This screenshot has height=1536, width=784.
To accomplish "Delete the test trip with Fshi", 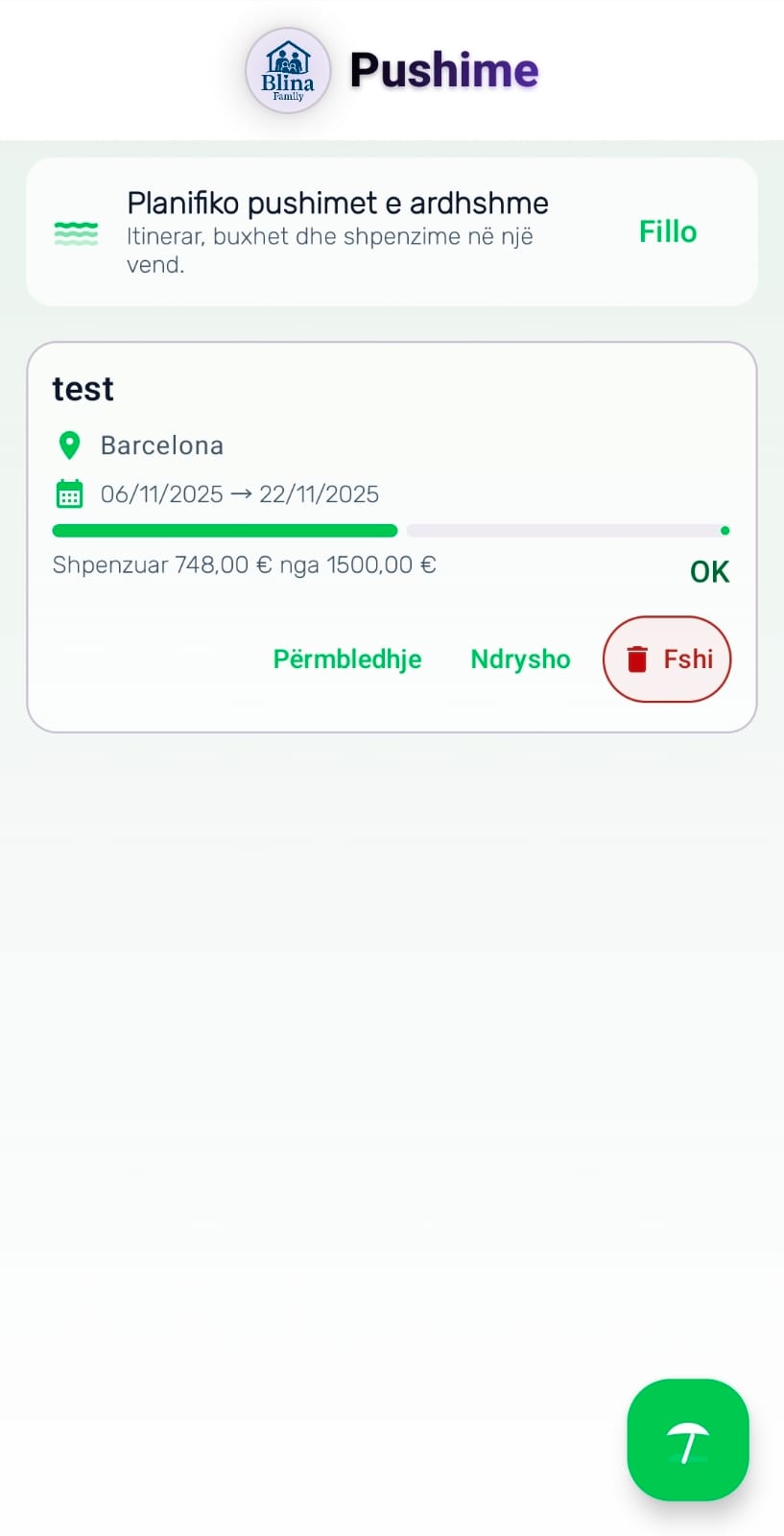I will 667,659.
